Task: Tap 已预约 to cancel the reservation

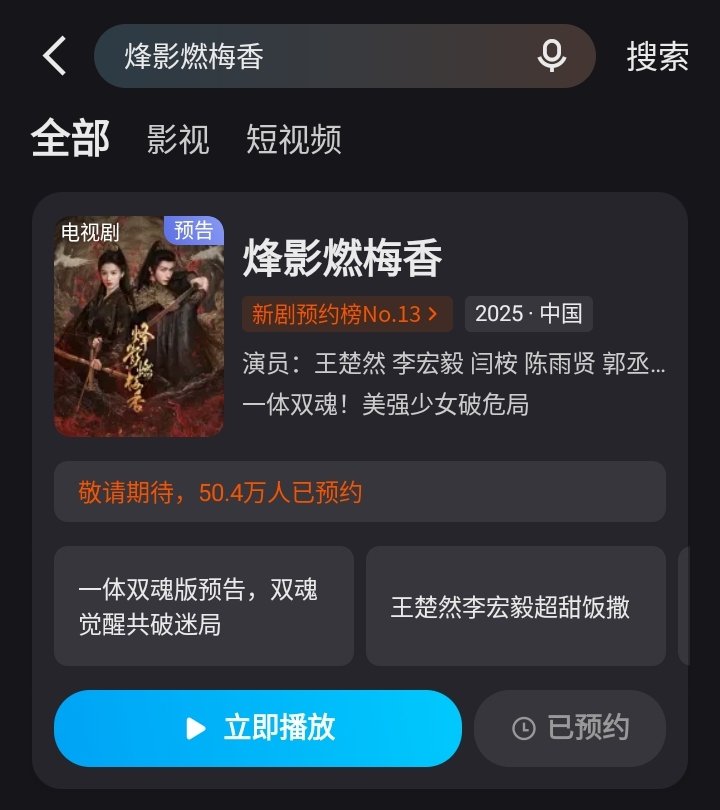Action: (x=570, y=728)
